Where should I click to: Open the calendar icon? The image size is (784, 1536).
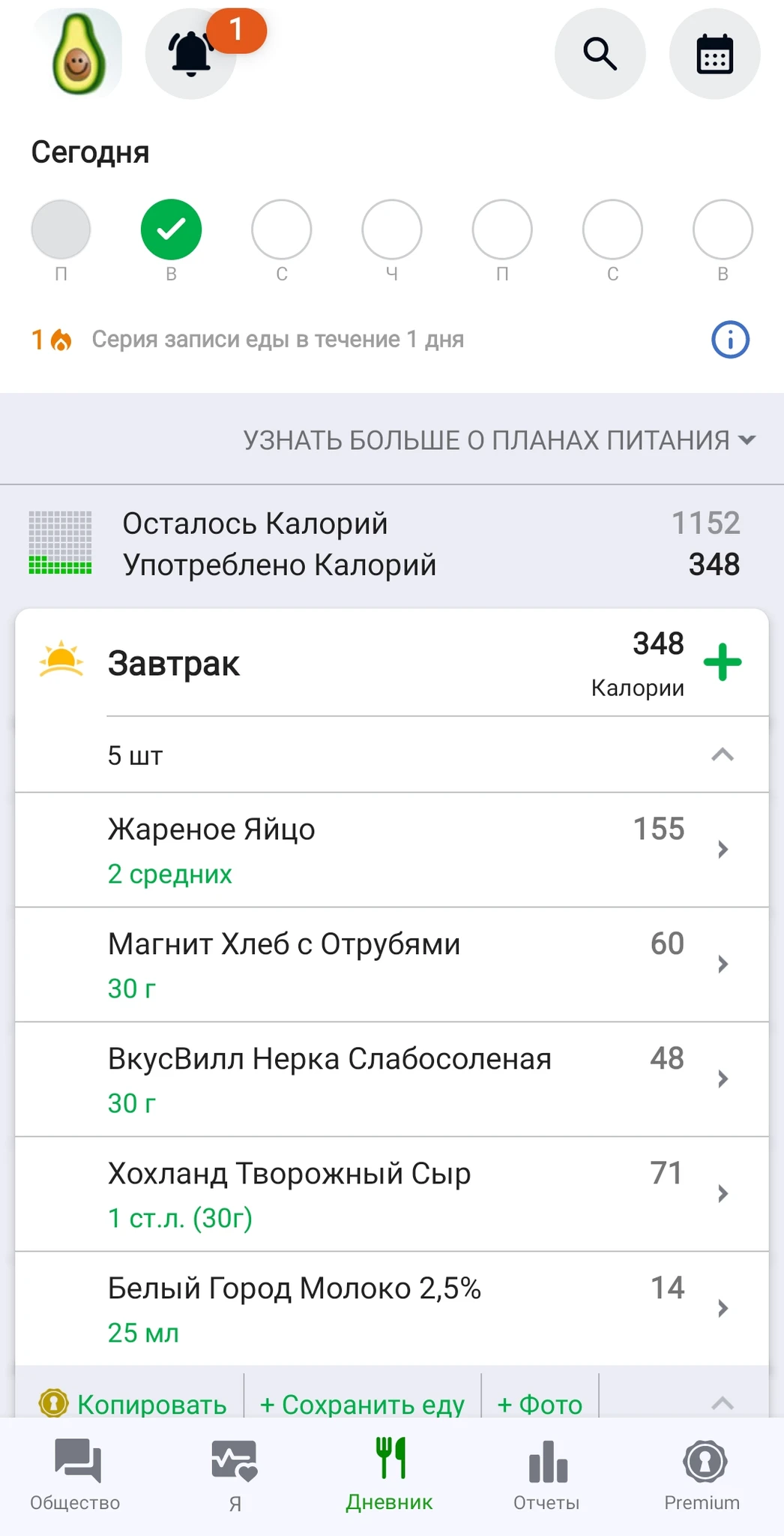(714, 54)
